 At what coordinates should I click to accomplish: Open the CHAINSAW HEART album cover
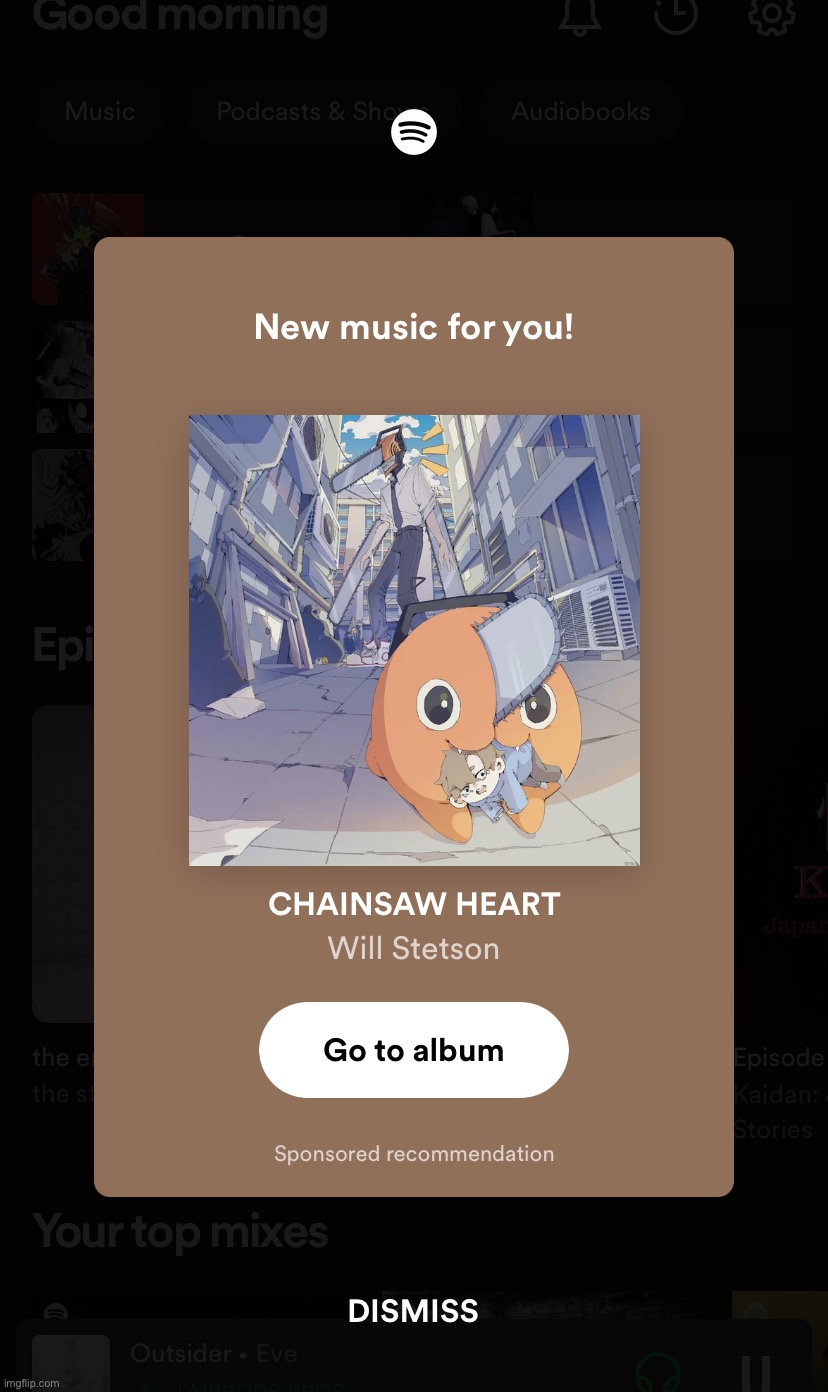414,640
